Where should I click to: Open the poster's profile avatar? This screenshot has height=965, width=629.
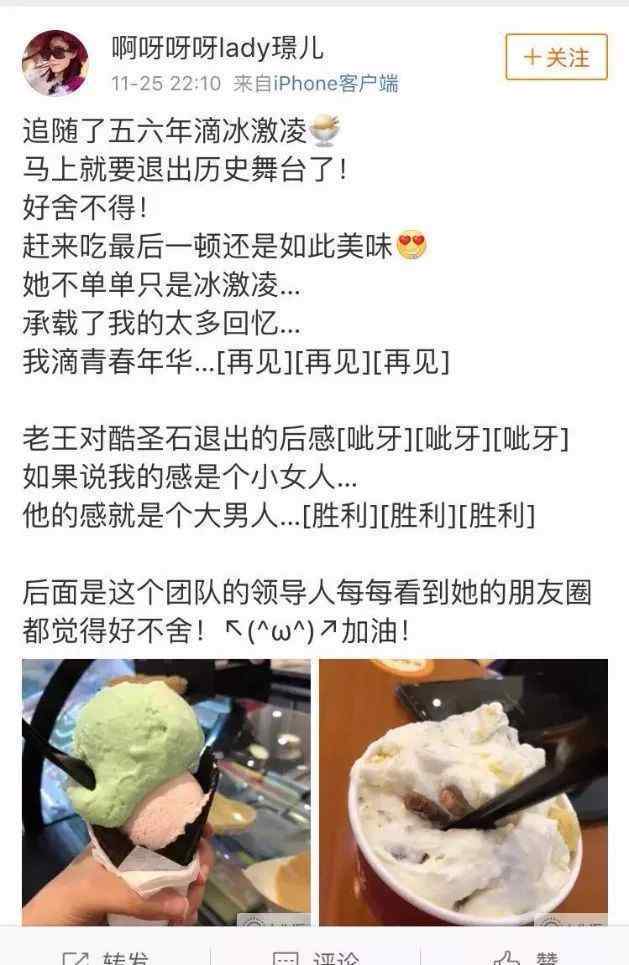55,62
